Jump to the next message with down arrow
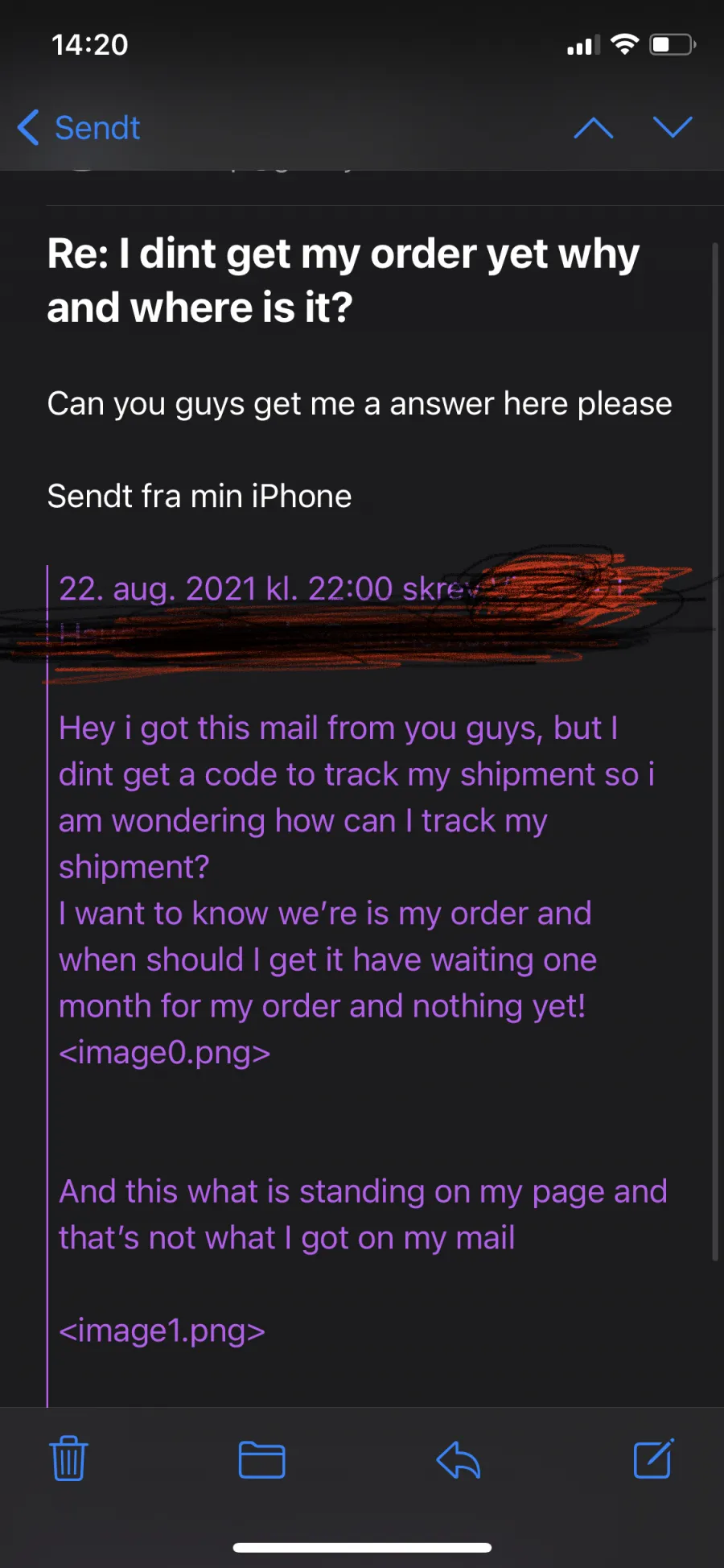This screenshot has width=724, height=1568. [x=673, y=127]
